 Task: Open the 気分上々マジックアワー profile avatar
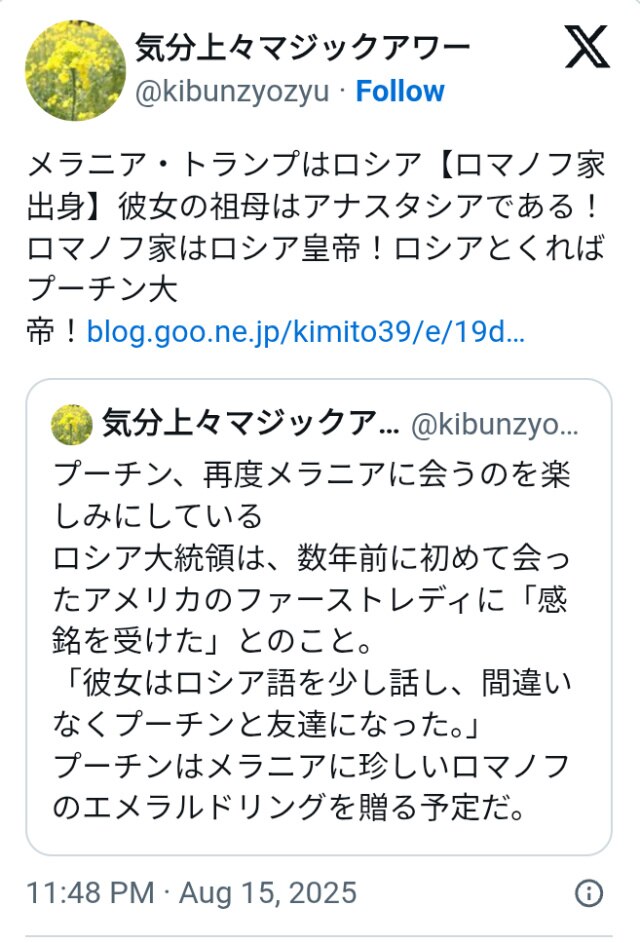(x=75, y=70)
